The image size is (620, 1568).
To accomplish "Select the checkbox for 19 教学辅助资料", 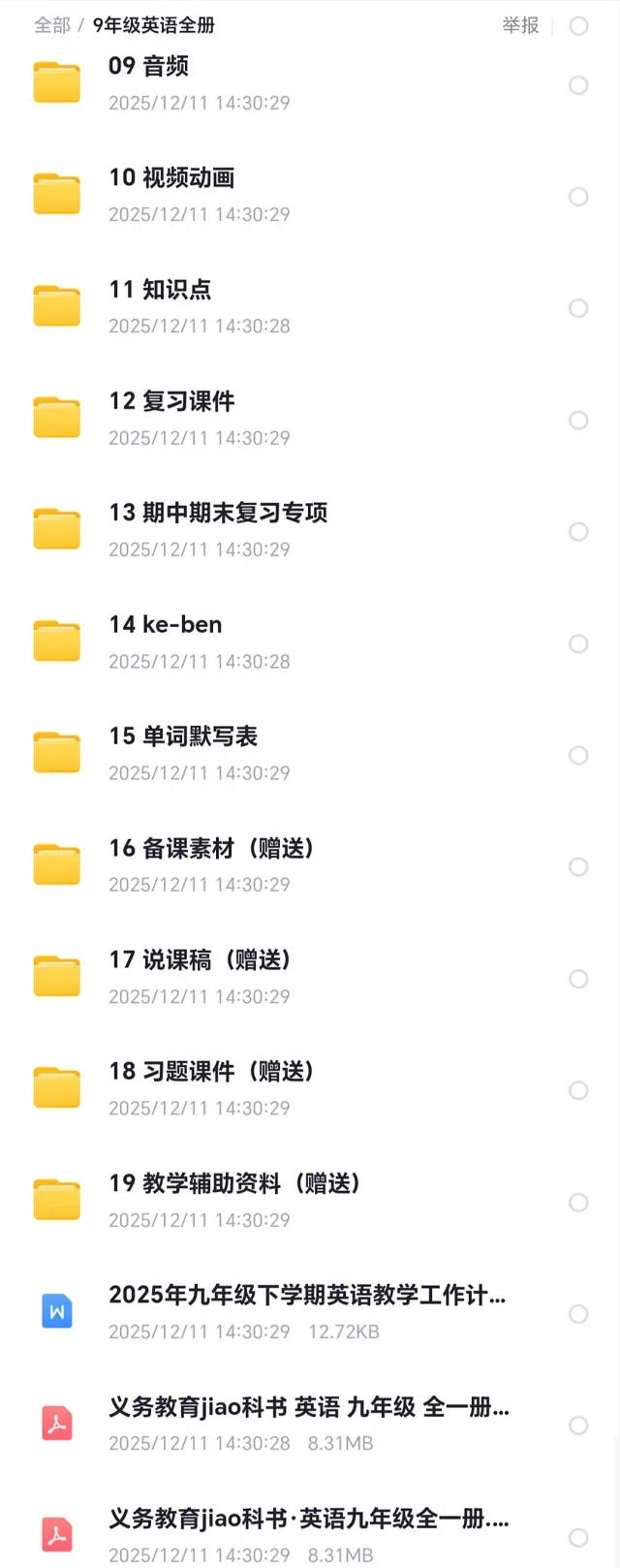I will coord(578,1203).
